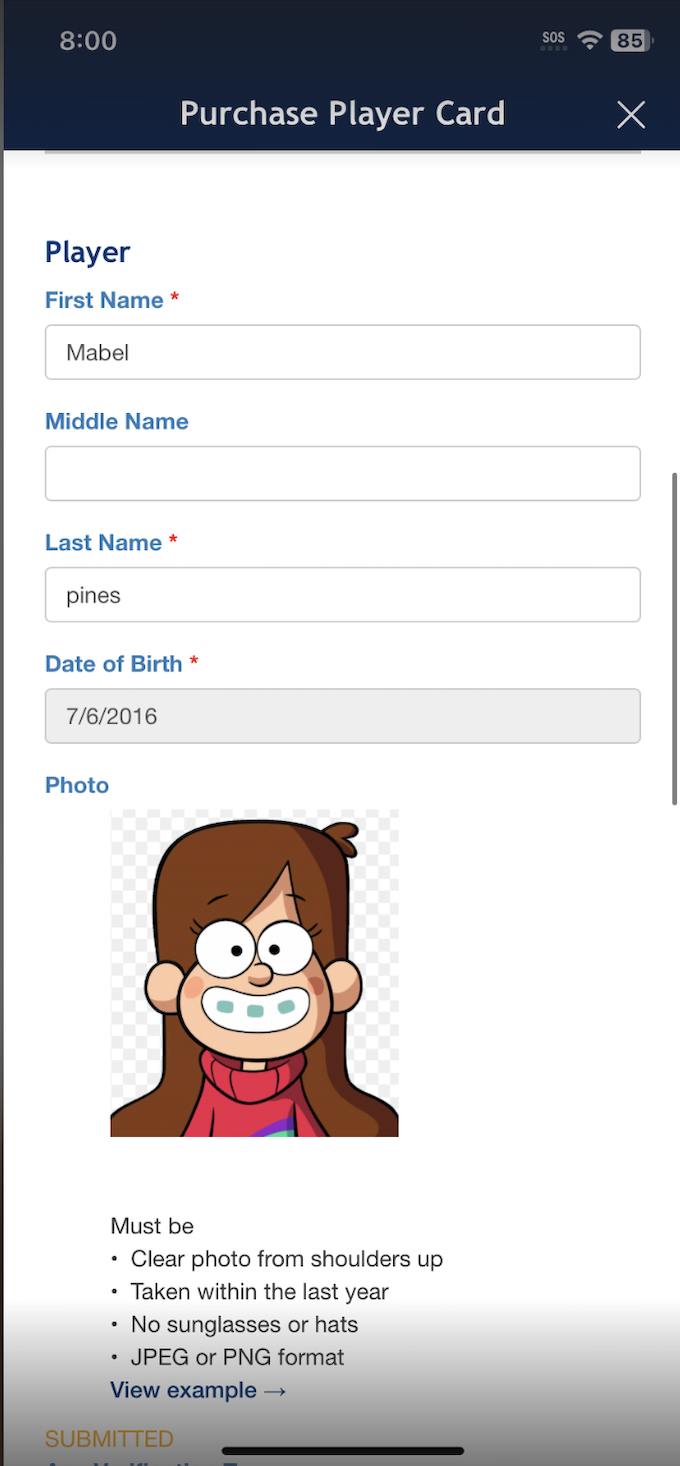Open the Date of Birth field
The width and height of the screenshot is (680, 1466).
click(x=342, y=716)
